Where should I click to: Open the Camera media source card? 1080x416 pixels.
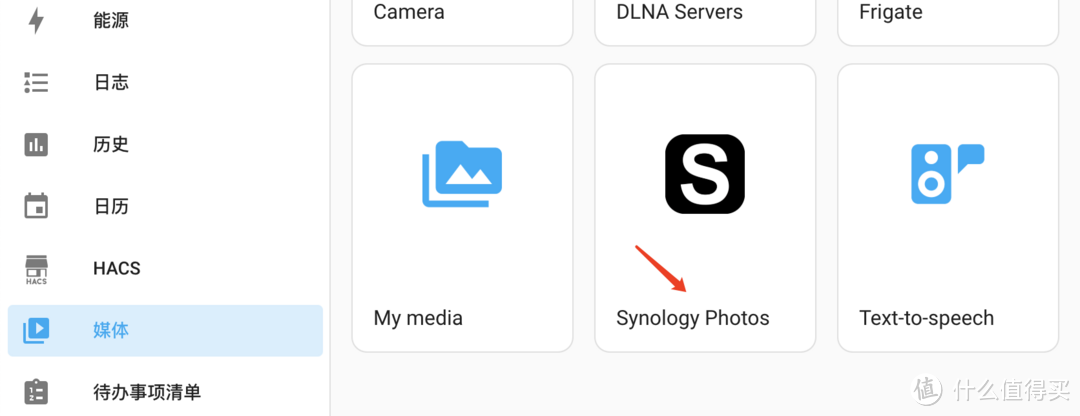(462, 20)
